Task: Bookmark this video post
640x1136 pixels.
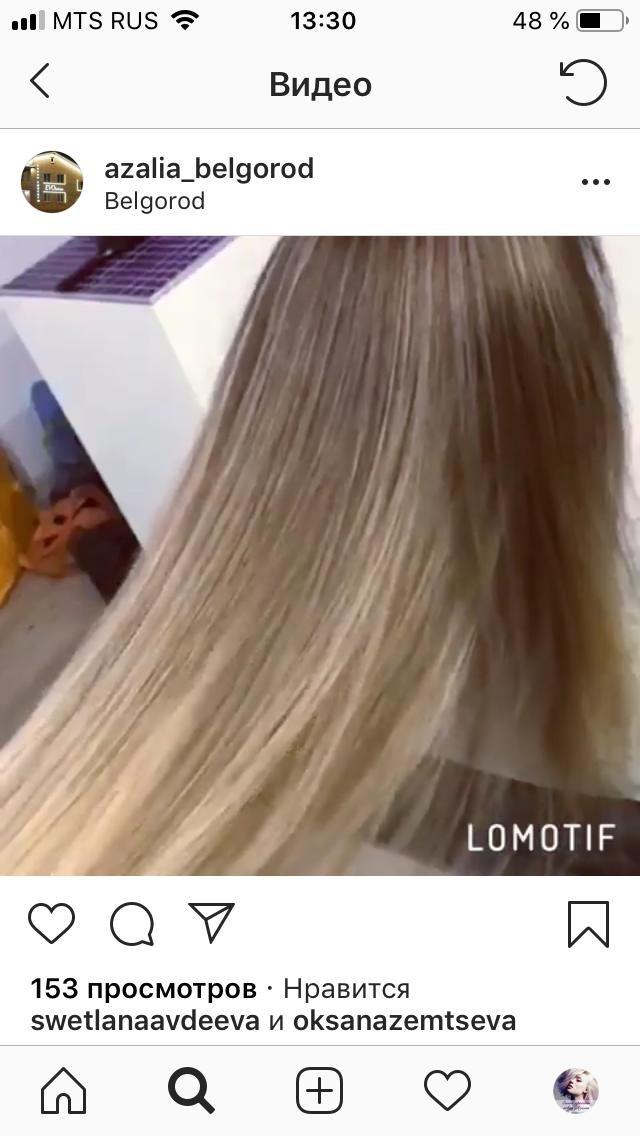Action: [589, 924]
